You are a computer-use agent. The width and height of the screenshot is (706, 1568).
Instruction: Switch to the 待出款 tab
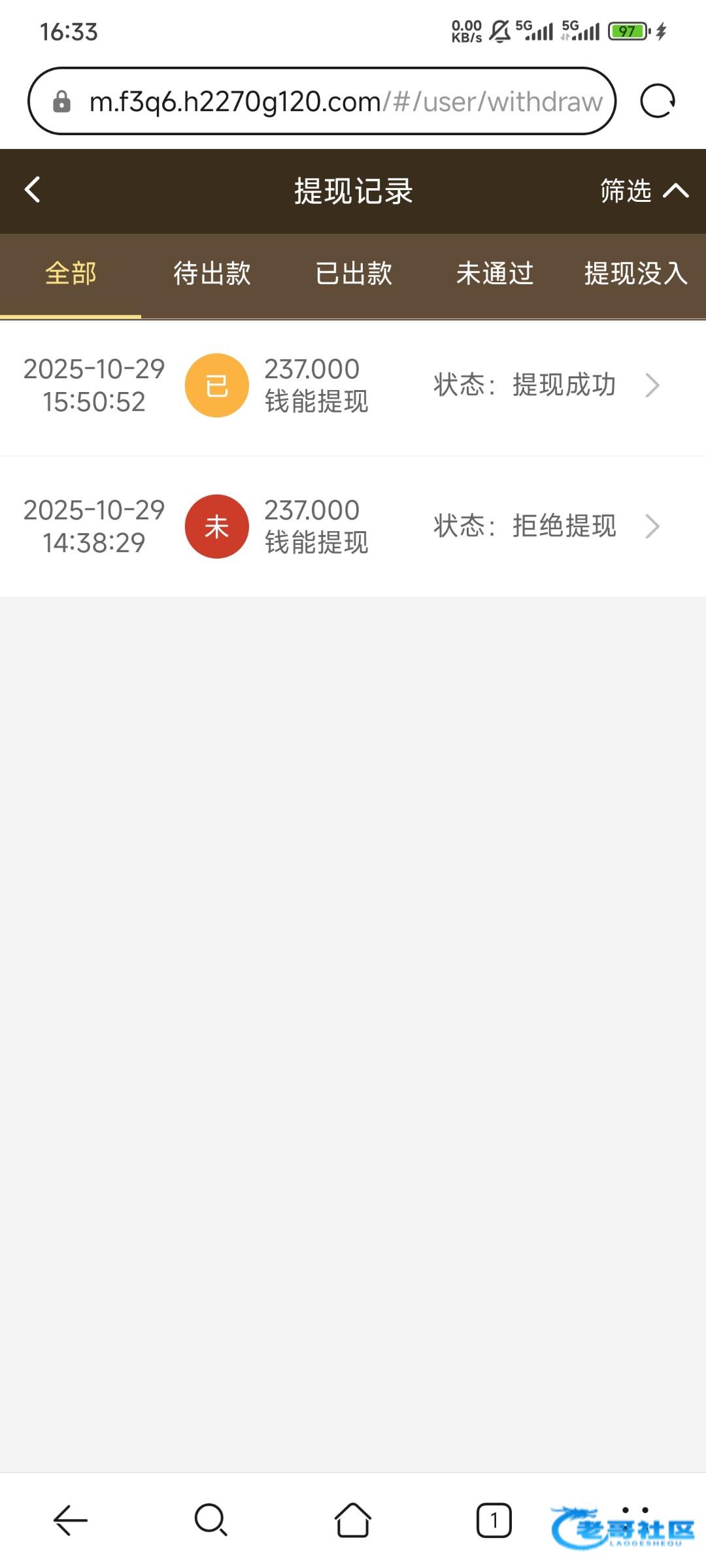click(x=212, y=273)
